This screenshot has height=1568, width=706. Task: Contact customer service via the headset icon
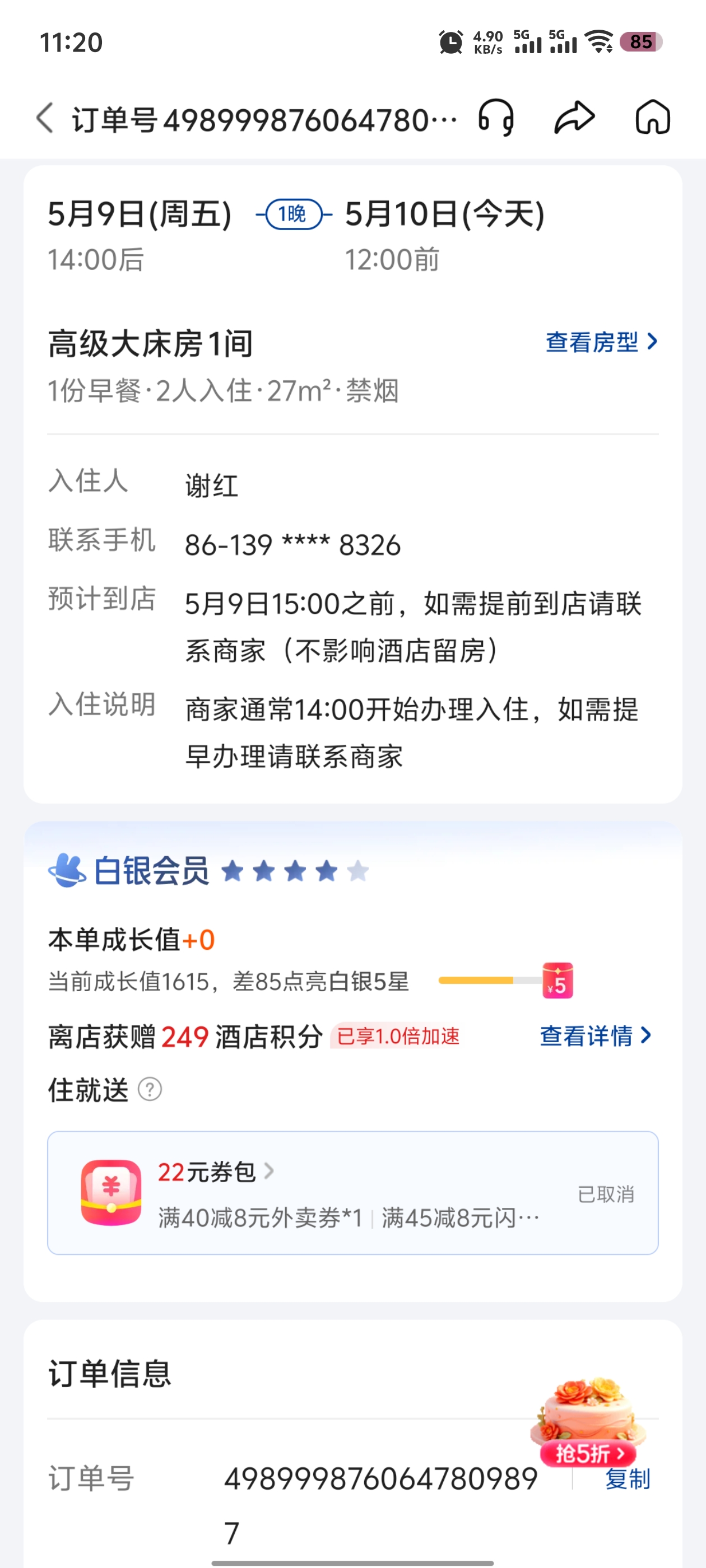tap(496, 118)
